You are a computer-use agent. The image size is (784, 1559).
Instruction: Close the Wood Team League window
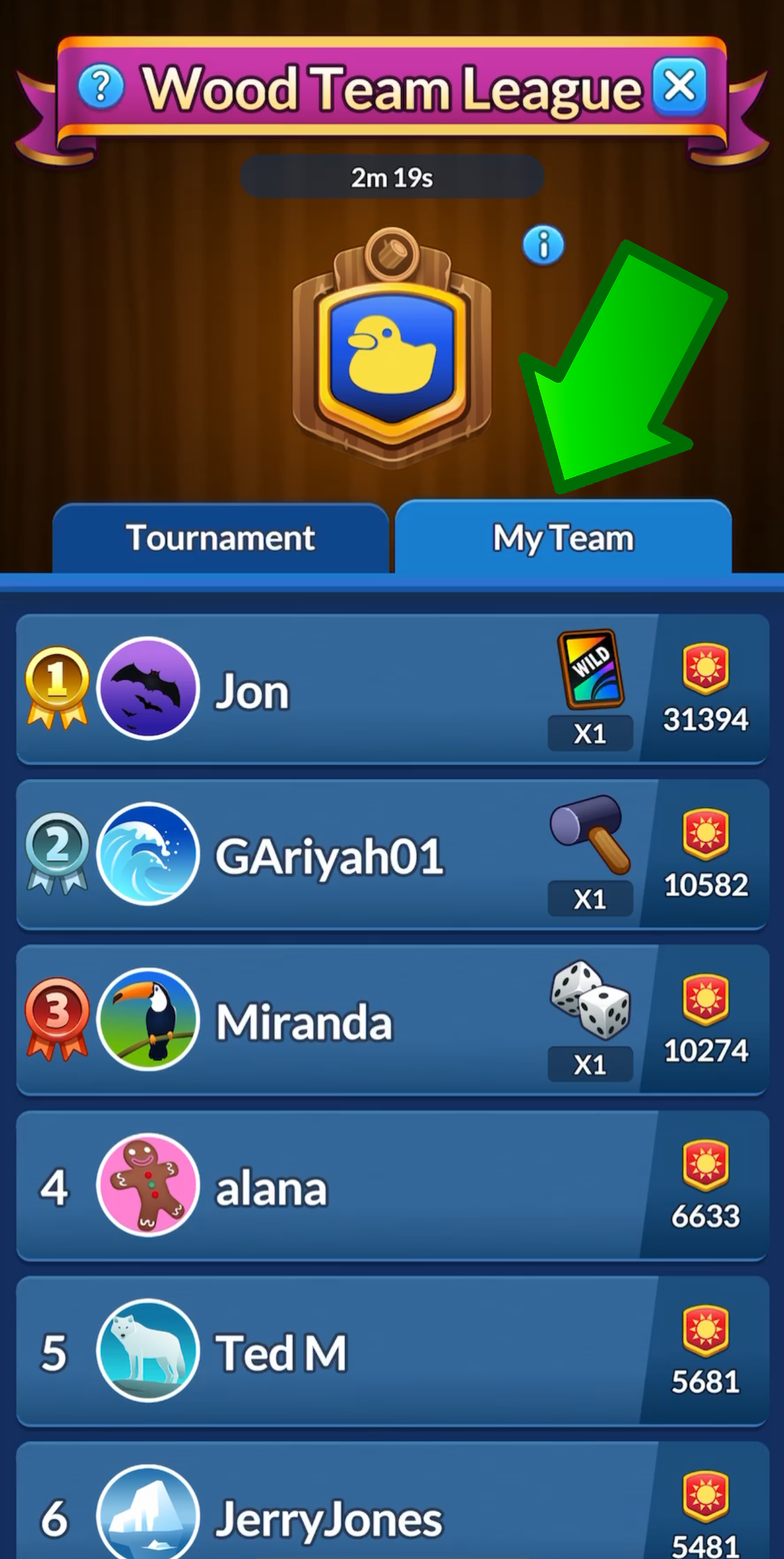679,86
